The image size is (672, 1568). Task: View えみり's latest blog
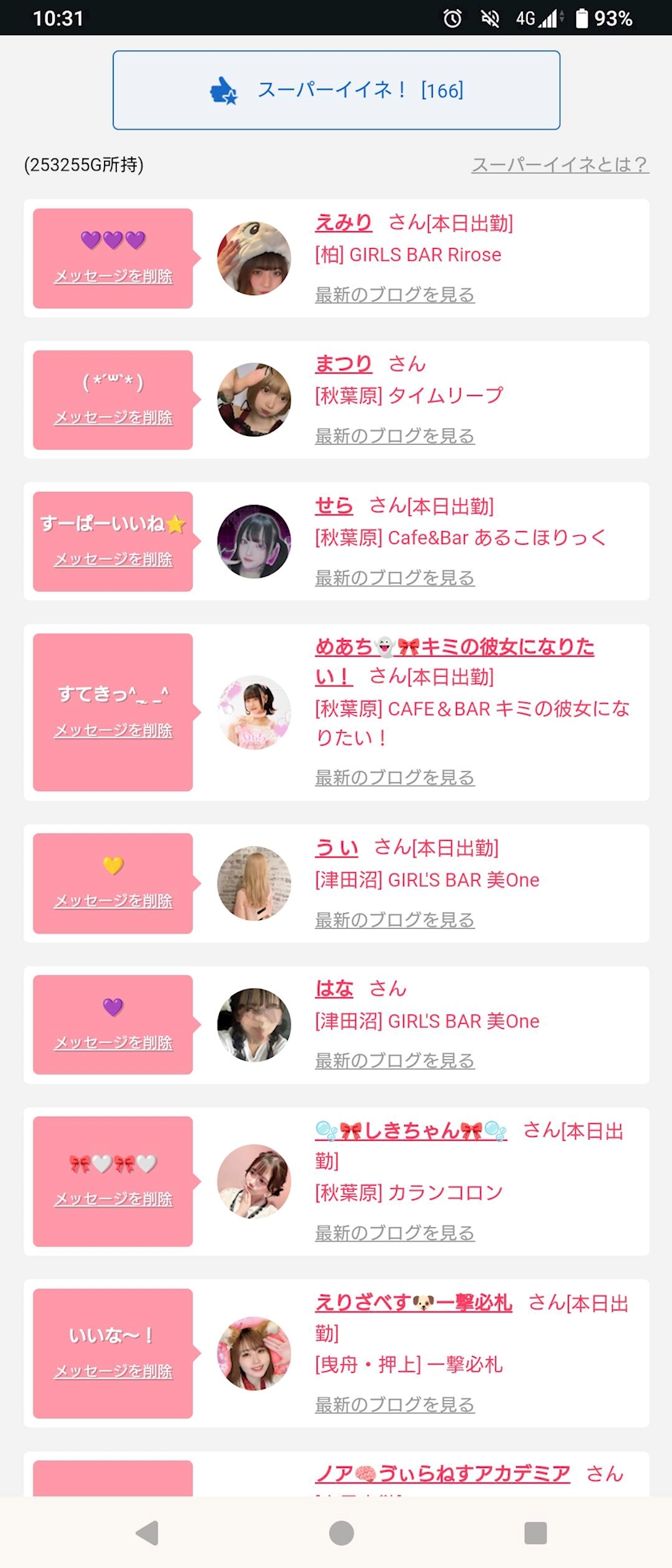(394, 295)
